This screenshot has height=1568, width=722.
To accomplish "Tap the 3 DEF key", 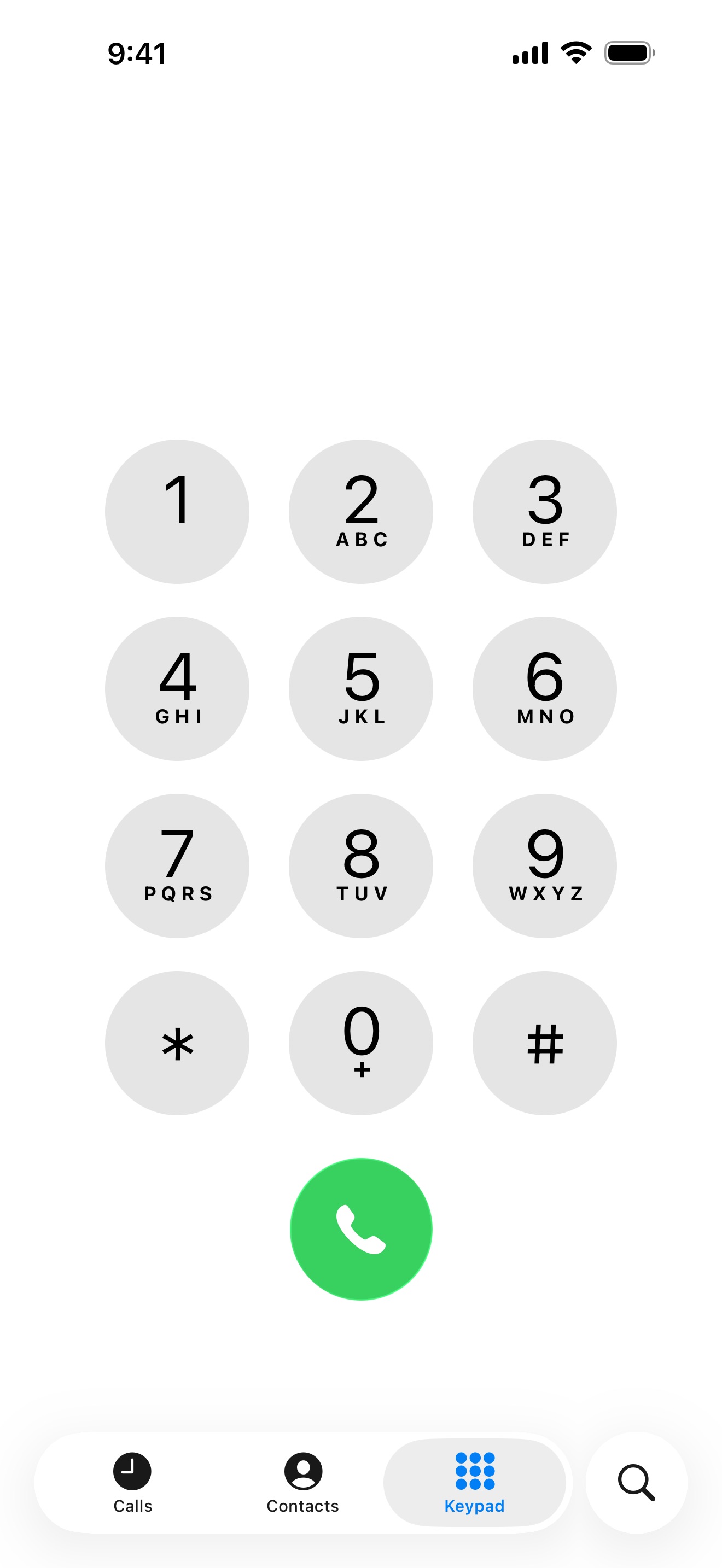I will click(545, 511).
